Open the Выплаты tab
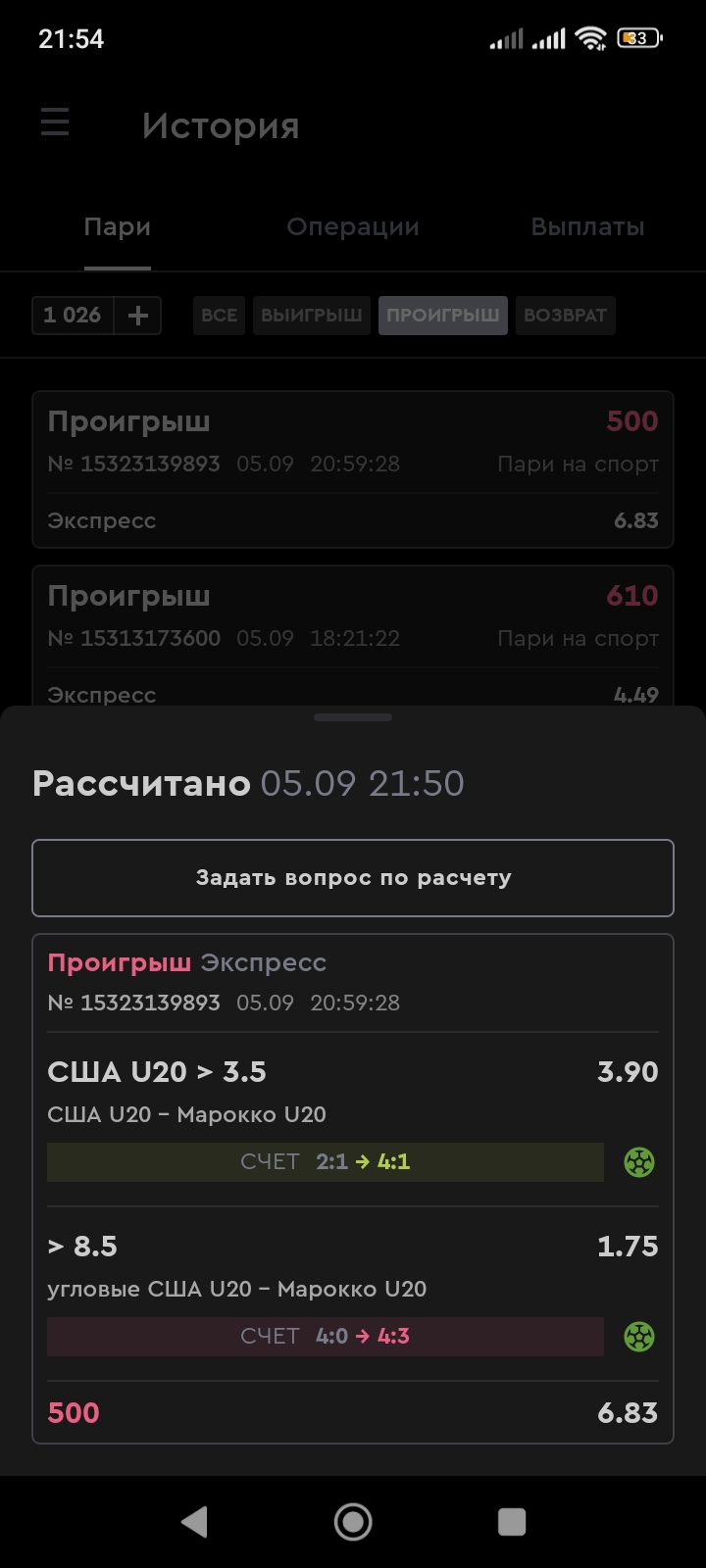This screenshot has height=1568, width=706. click(x=586, y=227)
